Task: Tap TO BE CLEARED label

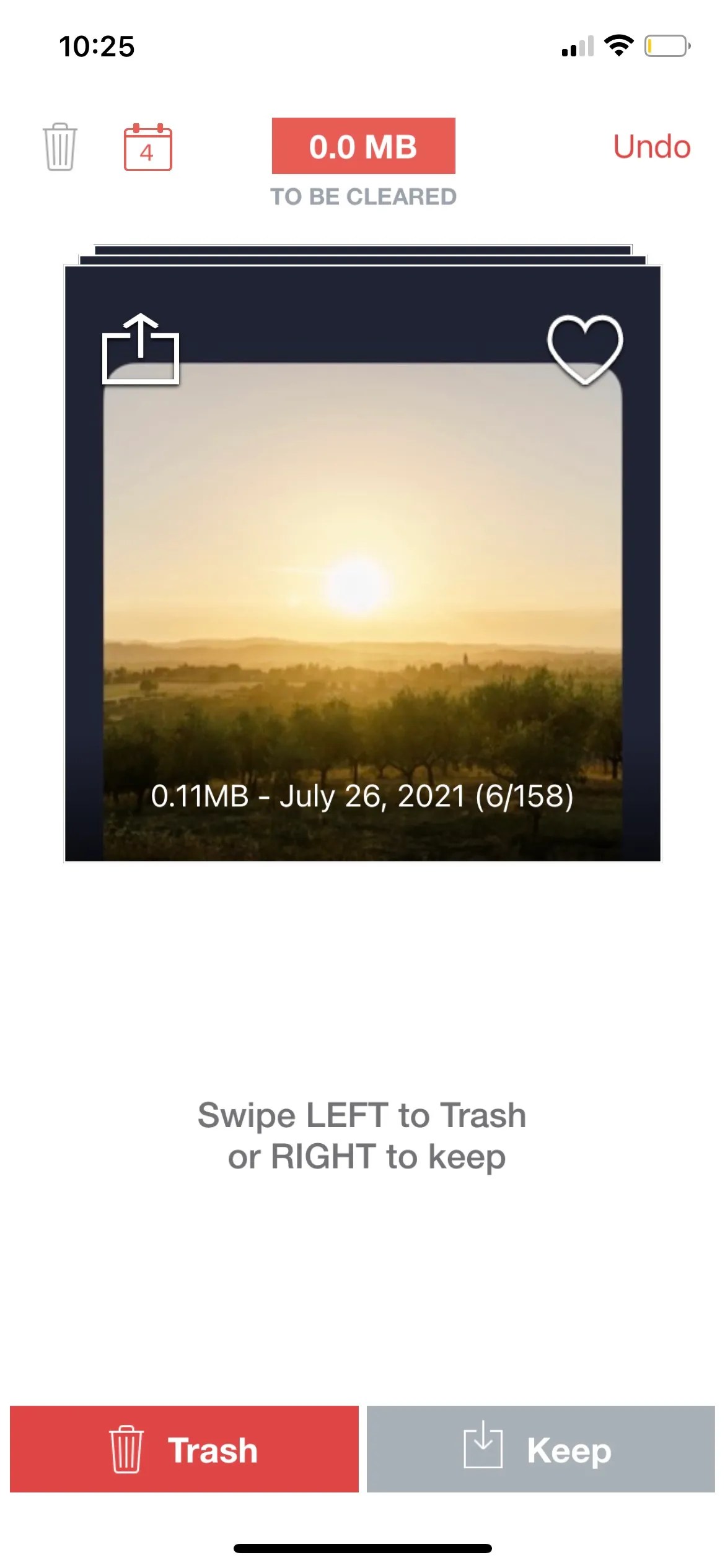Action: [362, 197]
